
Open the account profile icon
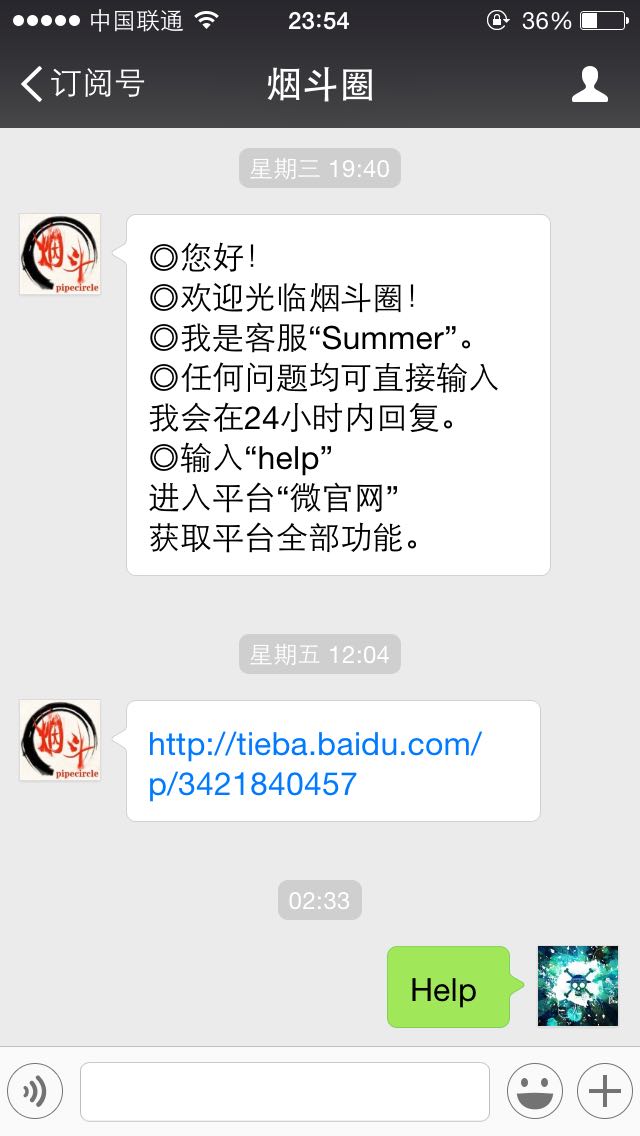click(589, 84)
